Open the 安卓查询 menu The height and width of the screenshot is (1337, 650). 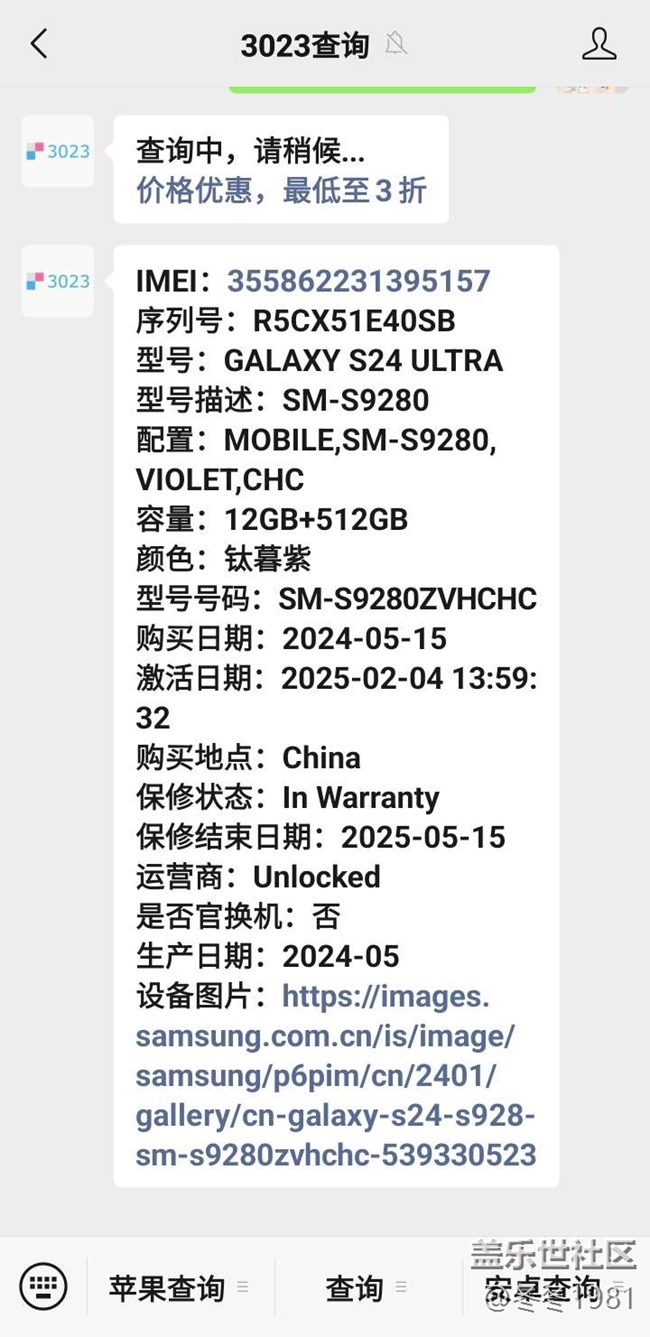click(x=543, y=1288)
